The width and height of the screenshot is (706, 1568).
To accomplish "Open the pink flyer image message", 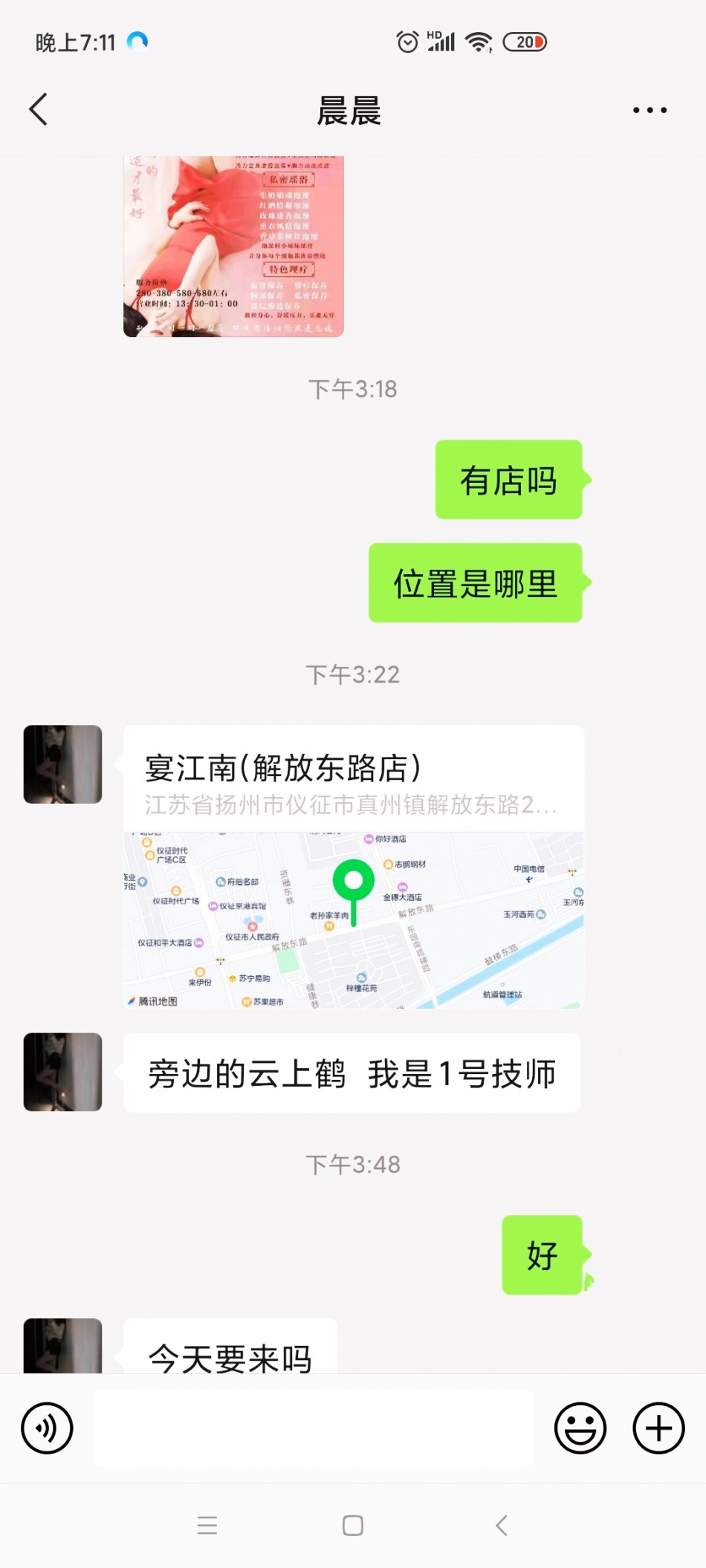I will 233,247.
